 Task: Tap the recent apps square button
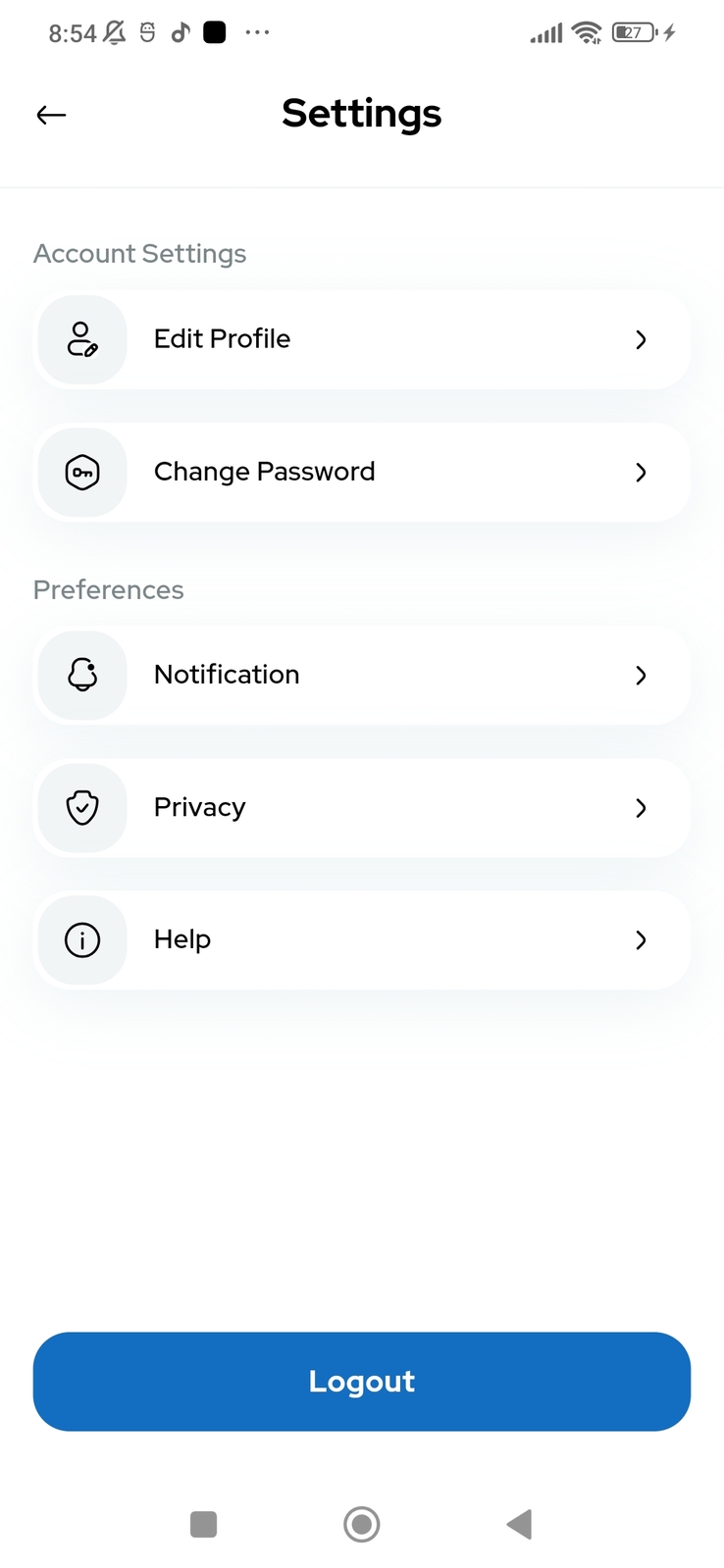pyautogui.click(x=203, y=1524)
